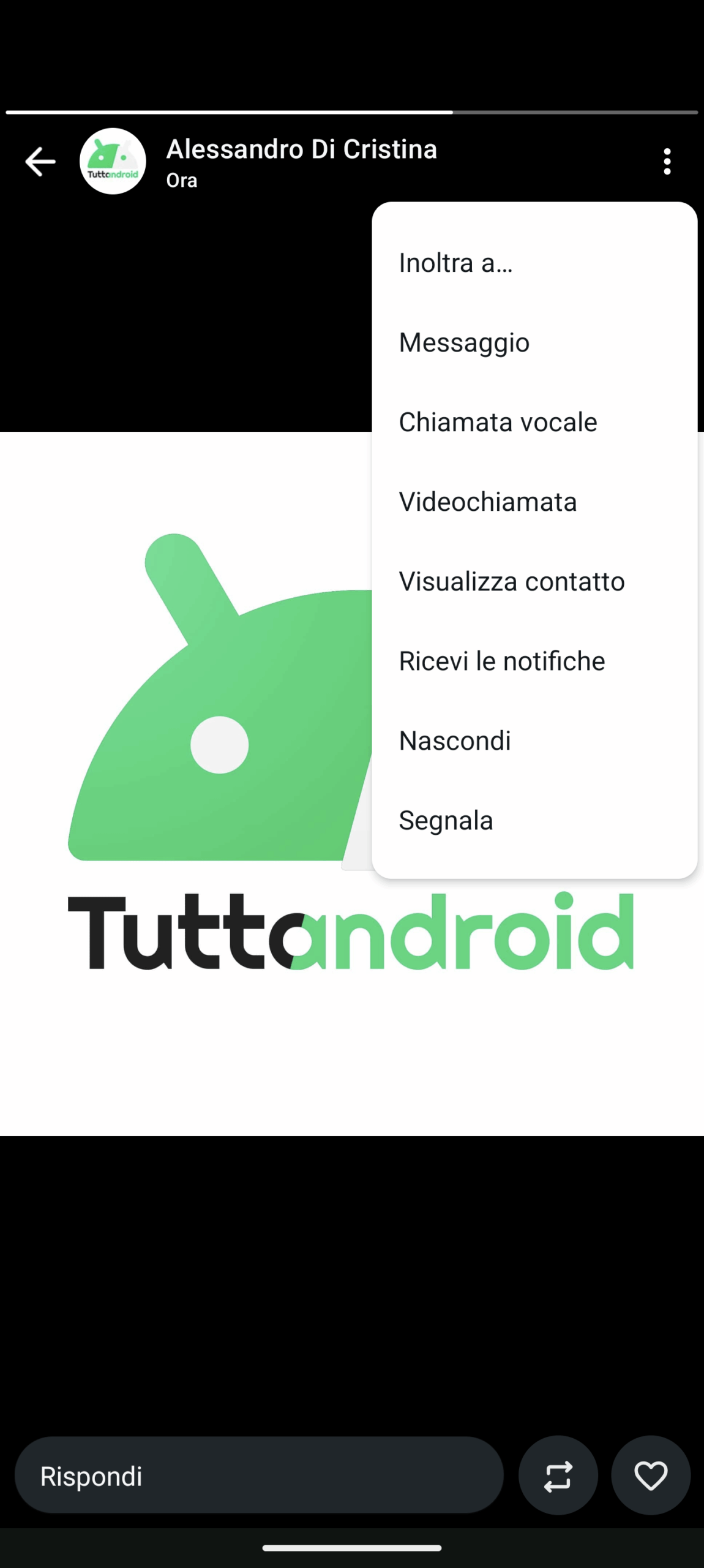
Task: Open Alessandro Di Cristina's profile picture
Action: tap(113, 162)
